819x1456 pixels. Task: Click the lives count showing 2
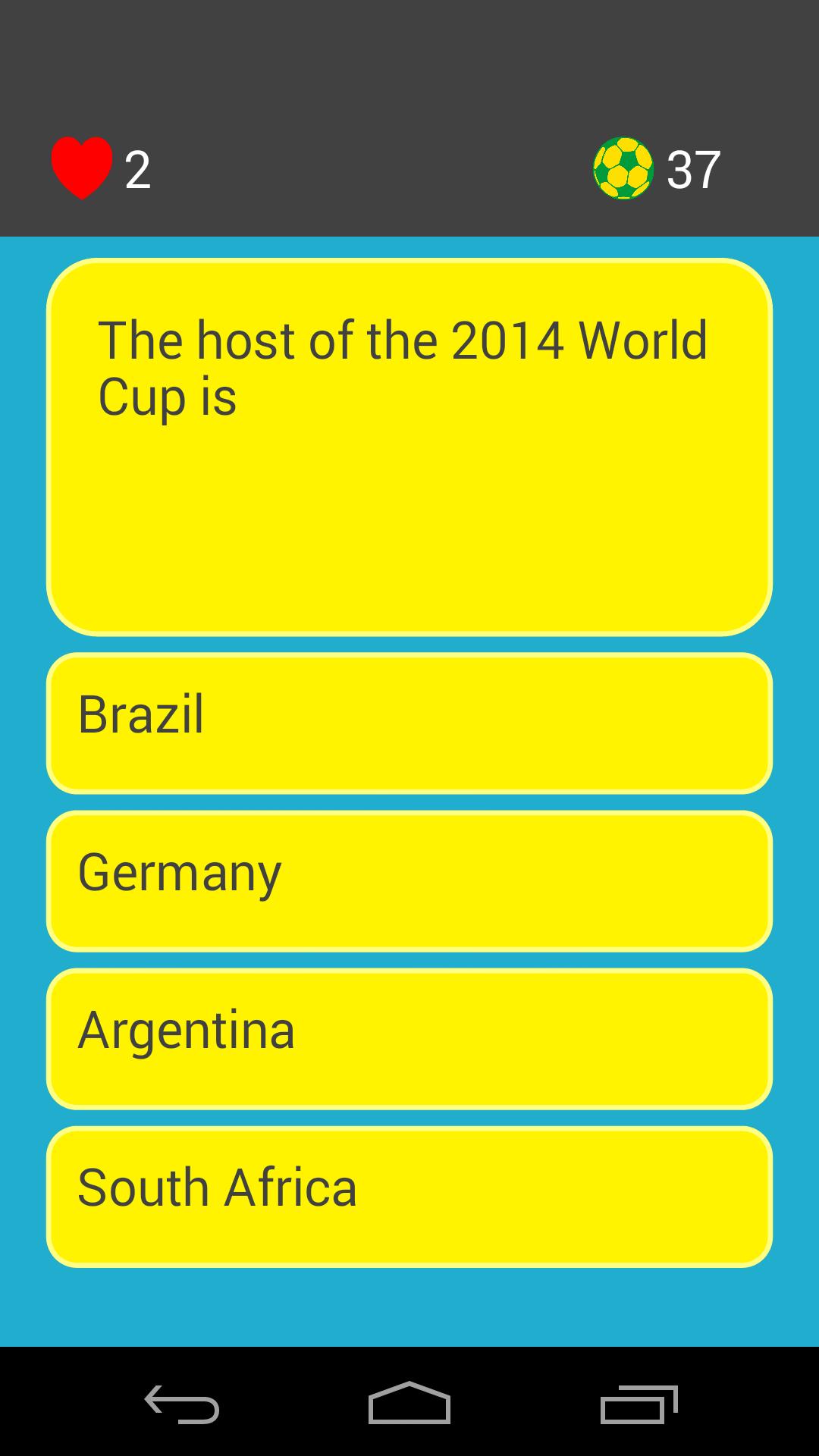pyautogui.click(x=139, y=171)
